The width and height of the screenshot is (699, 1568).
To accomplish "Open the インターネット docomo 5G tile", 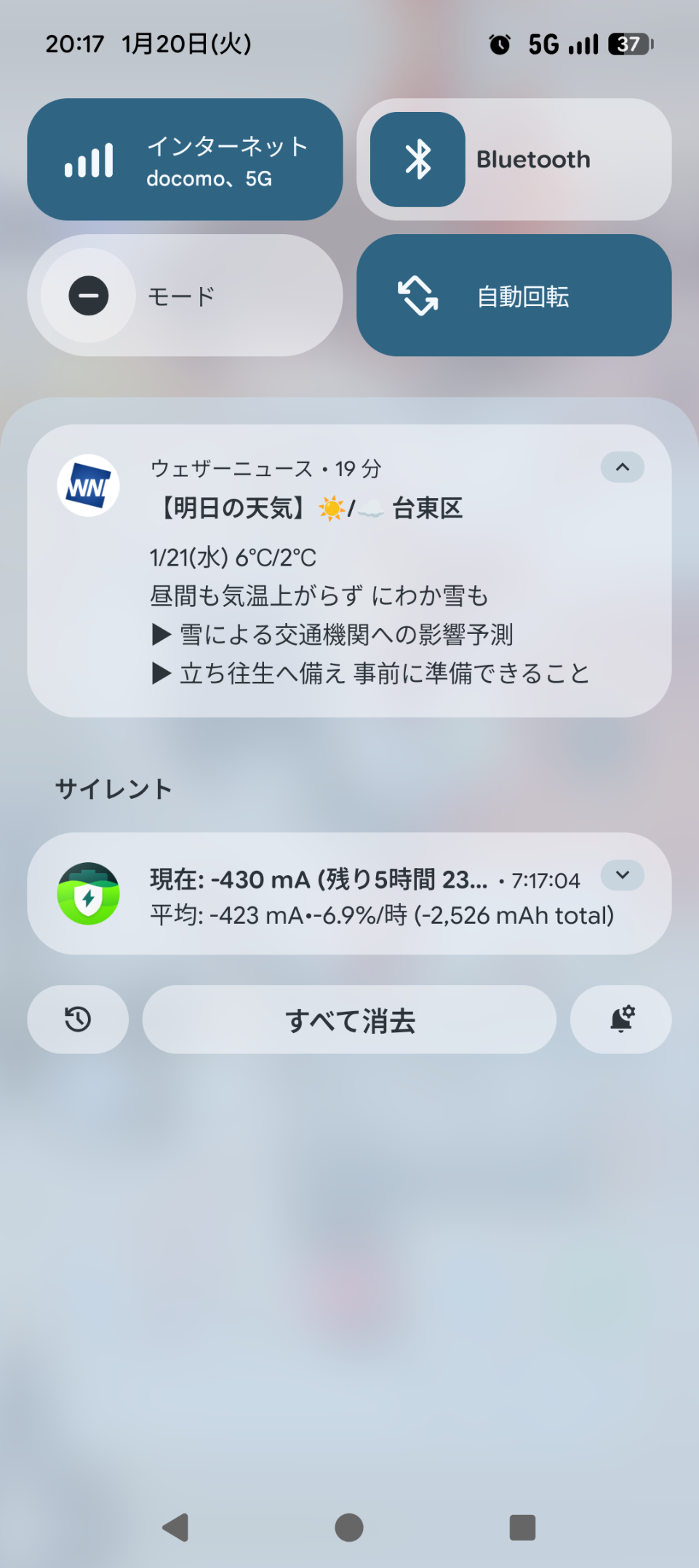I will point(185,159).
